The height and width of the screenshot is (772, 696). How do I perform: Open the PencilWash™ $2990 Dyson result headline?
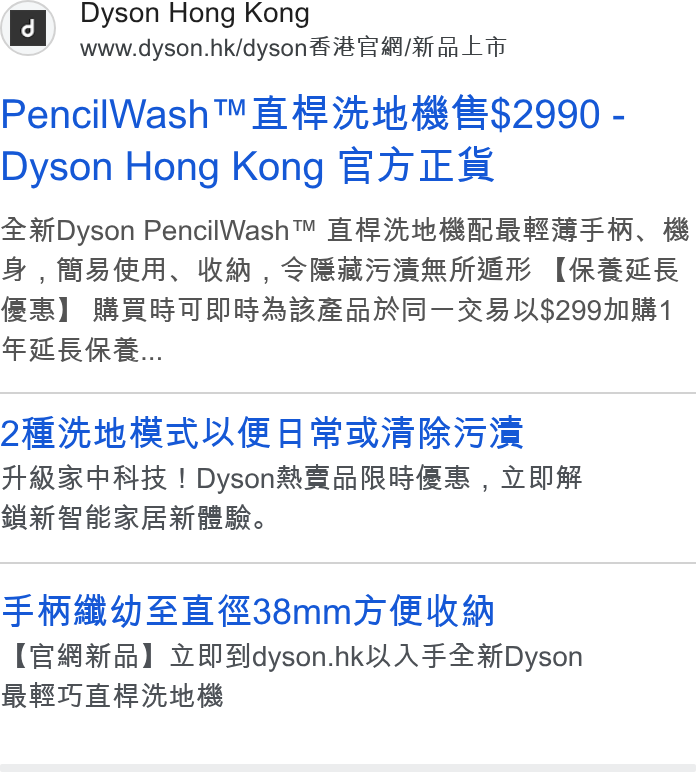(313, 140)
